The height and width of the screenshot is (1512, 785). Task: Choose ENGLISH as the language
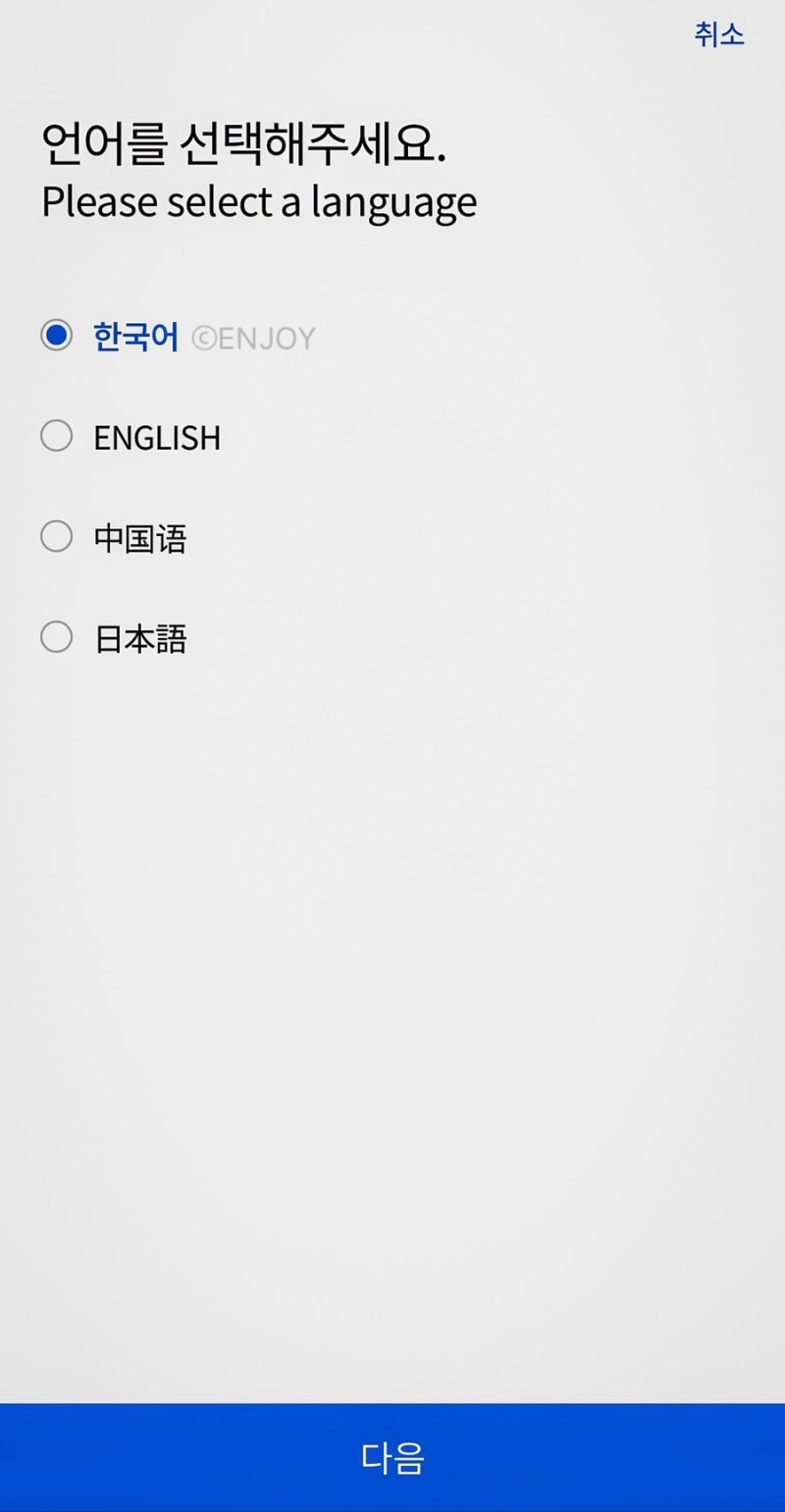[57, 436]
